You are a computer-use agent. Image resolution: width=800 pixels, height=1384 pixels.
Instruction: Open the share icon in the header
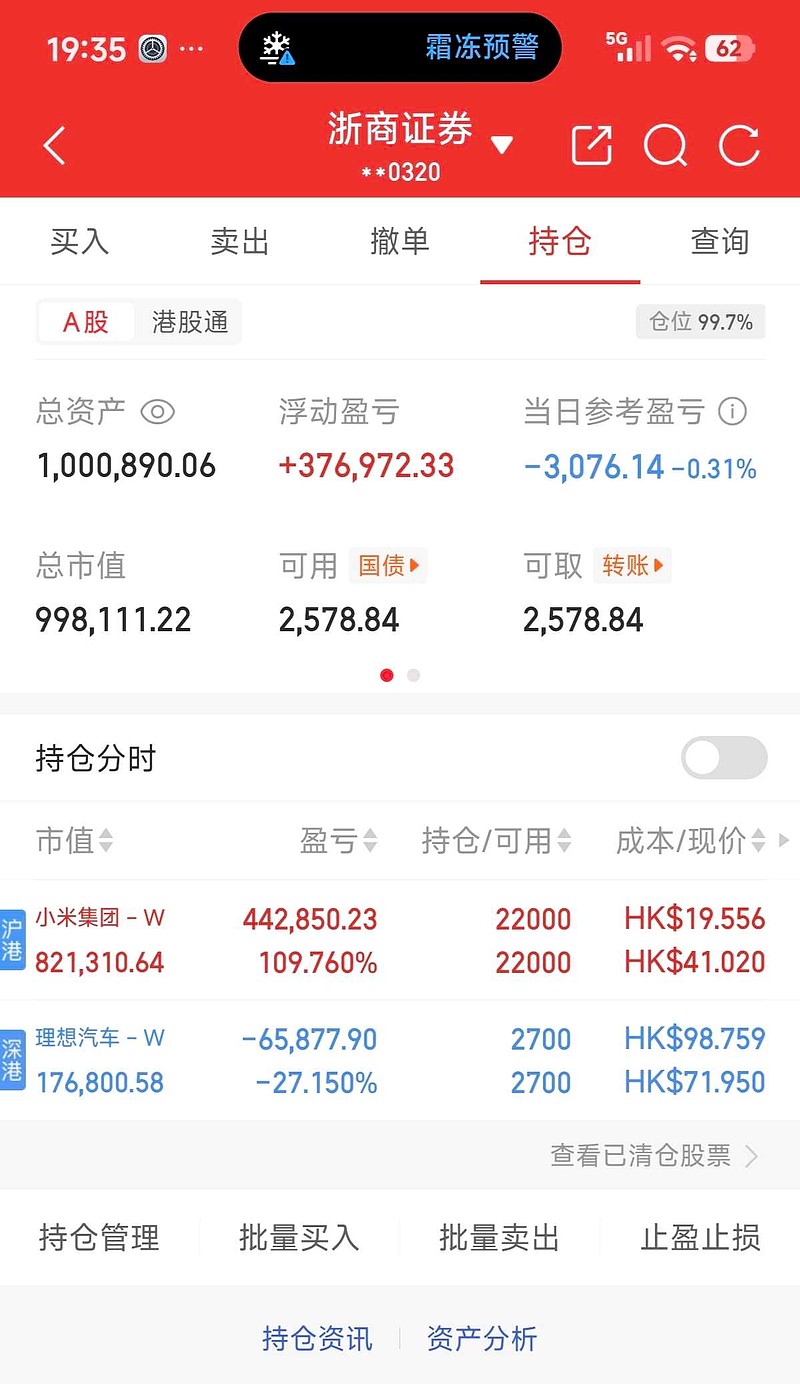[591, 145]
